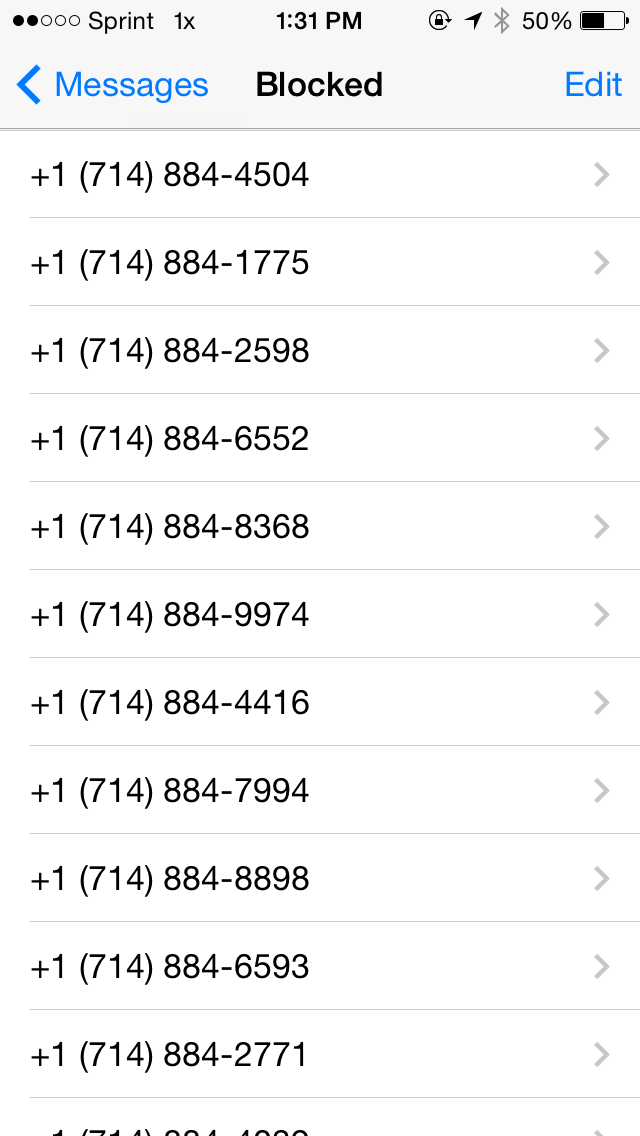Open blocked number +1 (714) 884-4504
Screen dimensions: 640x1136
(x=320, y=175)
